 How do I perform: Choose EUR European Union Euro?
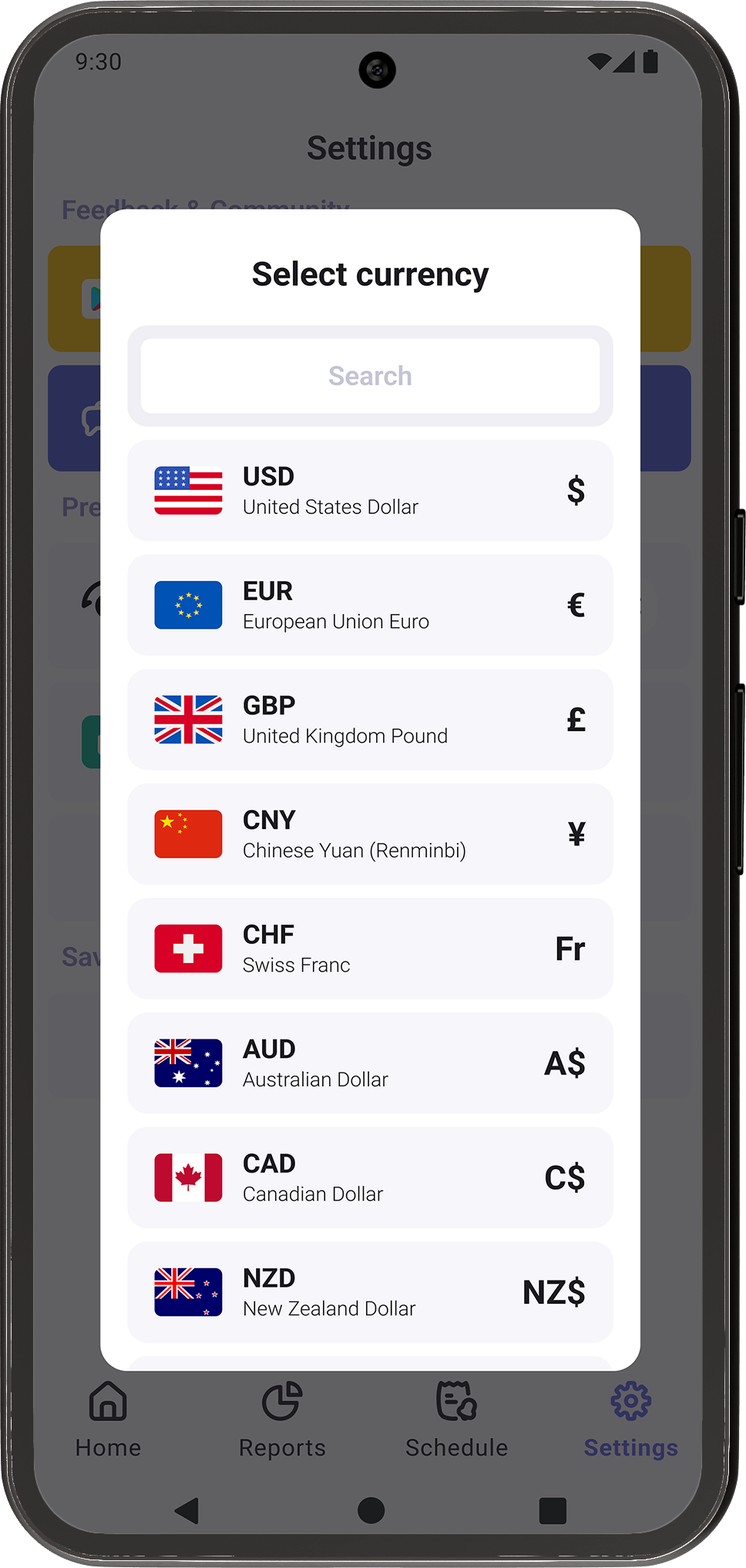pos(370,606)
